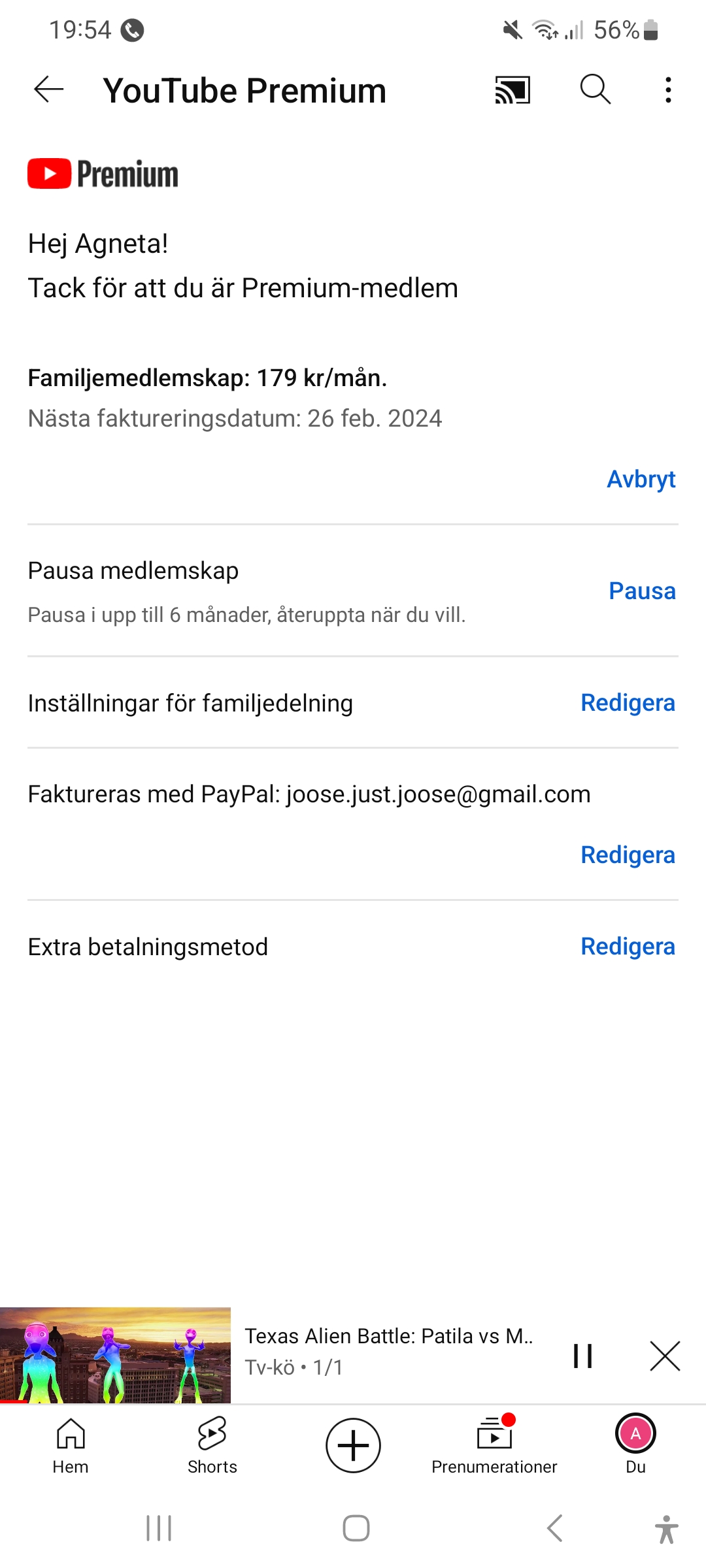Switch to the Shorts tab
The image size is (706, 1568).
[x=212, y=1445]
